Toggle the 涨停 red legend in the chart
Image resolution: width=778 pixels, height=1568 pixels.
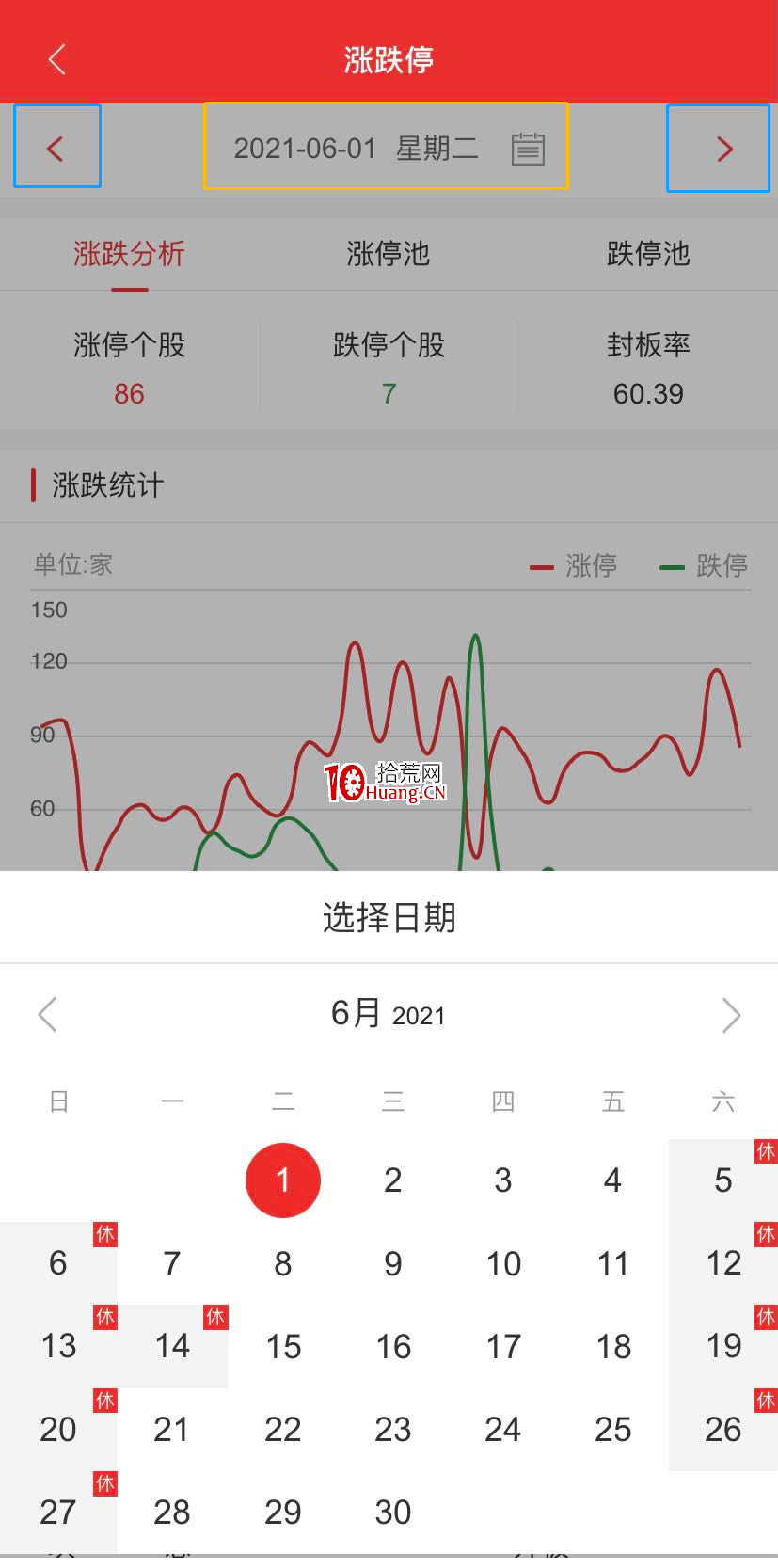pyautogui.click(x=578, y=565)
